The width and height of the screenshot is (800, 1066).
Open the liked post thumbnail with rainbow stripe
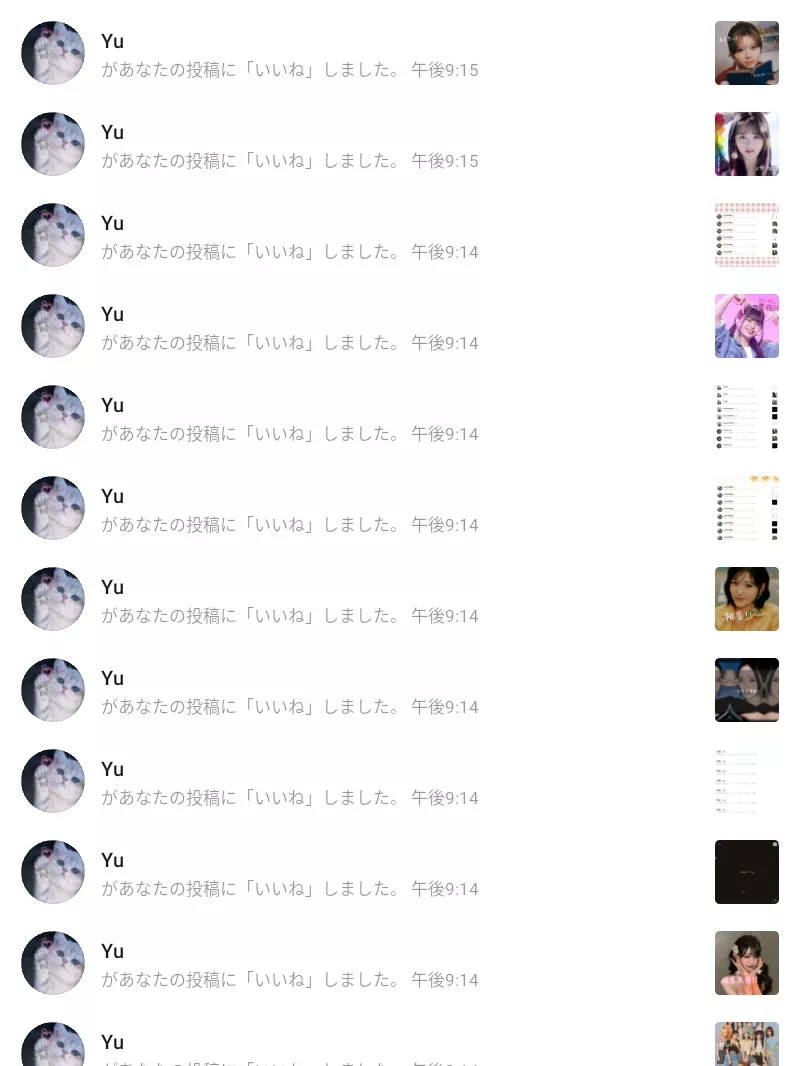click(x=746, y=144)
